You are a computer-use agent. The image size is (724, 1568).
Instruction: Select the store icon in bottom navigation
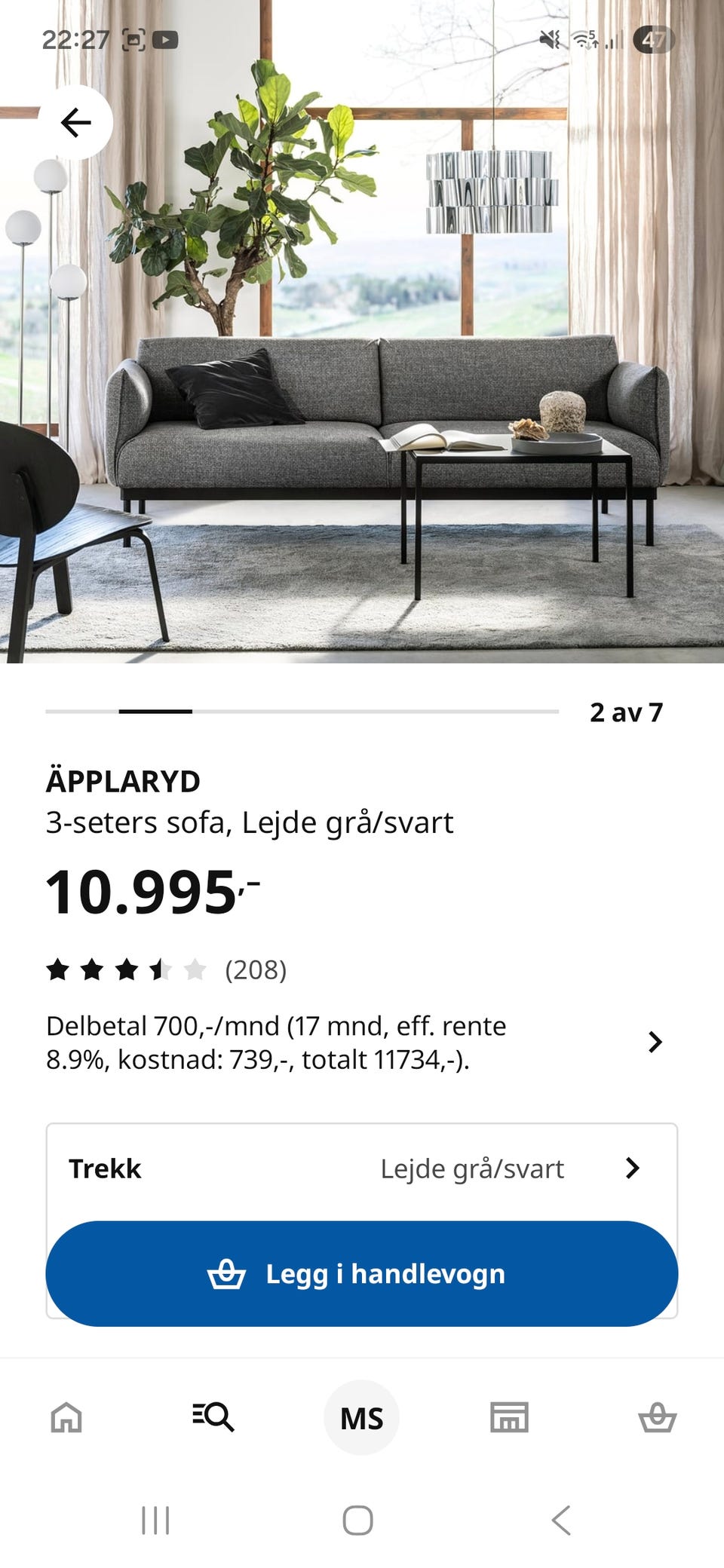[x=509, y=1416]
